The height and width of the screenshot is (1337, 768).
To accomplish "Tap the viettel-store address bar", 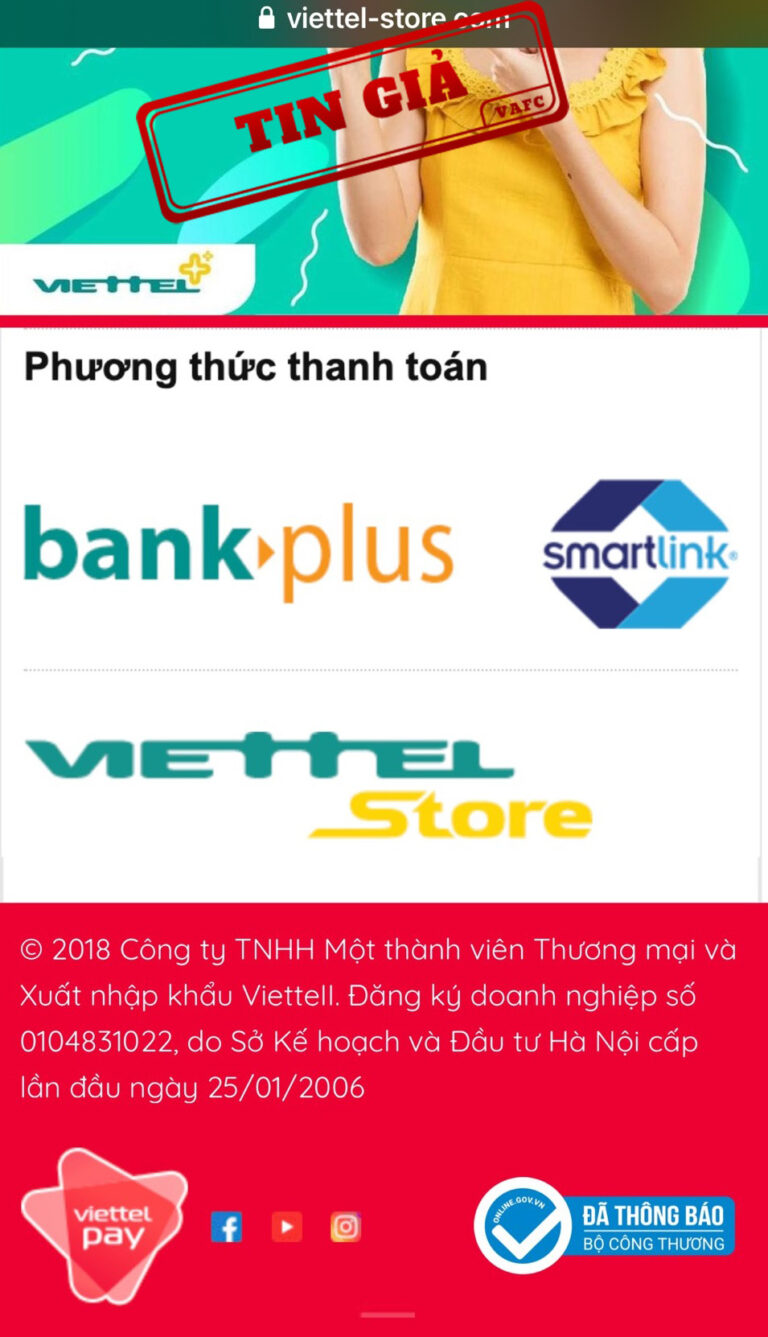I will pos(384,18).
